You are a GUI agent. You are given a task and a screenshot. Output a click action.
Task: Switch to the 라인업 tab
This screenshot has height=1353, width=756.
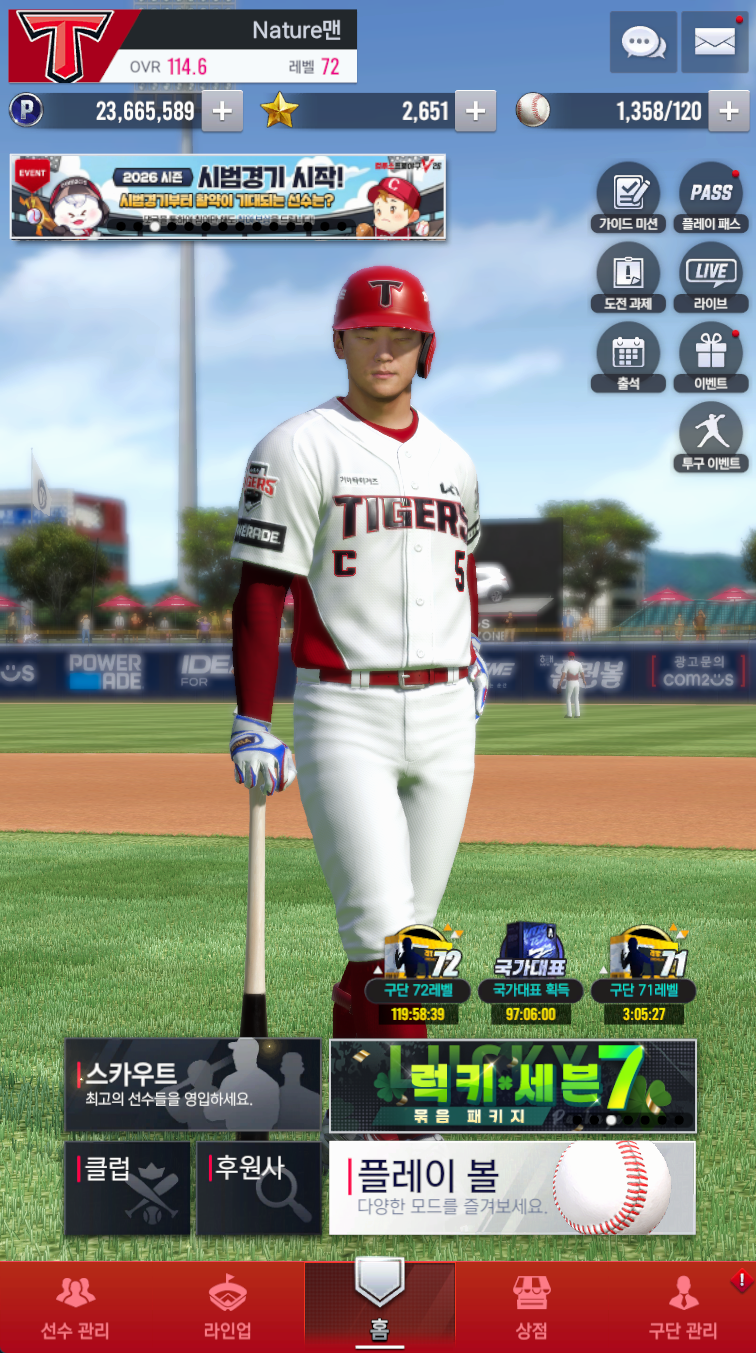click(227, 1309)
